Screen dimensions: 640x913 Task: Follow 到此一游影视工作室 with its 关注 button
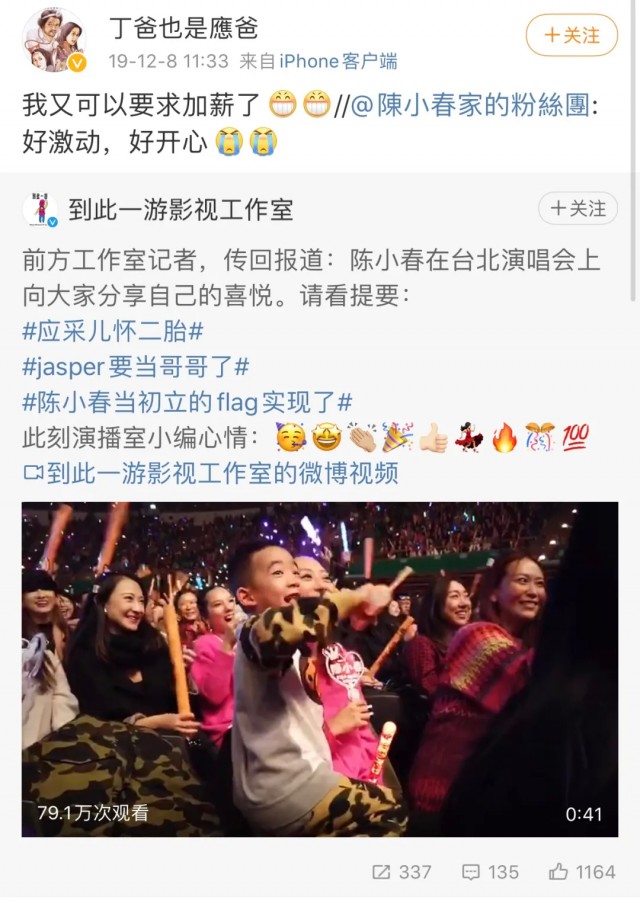coord(578,209)
